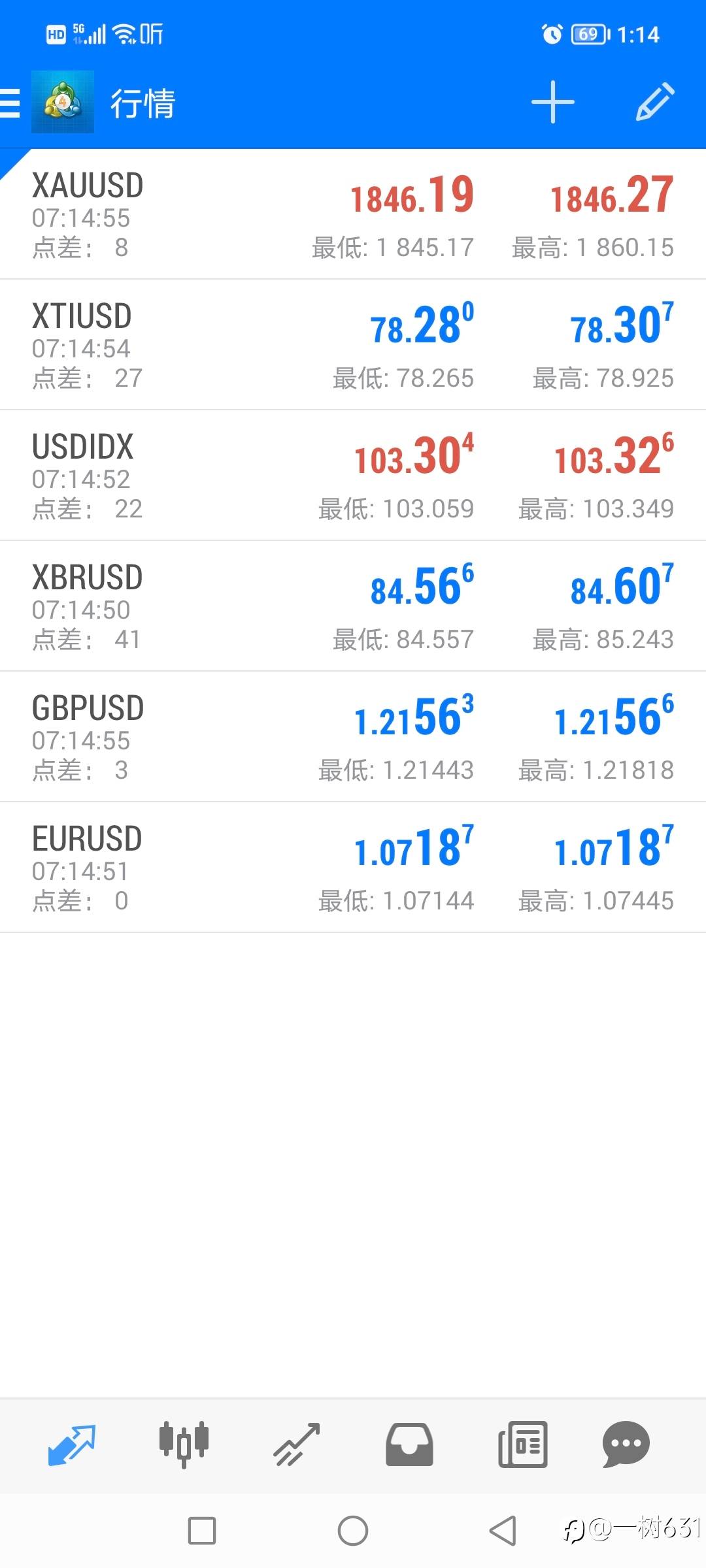This screenshot has width=706, height=1568.
Task: Open the history inbox tab
Action: point(409,1445)
